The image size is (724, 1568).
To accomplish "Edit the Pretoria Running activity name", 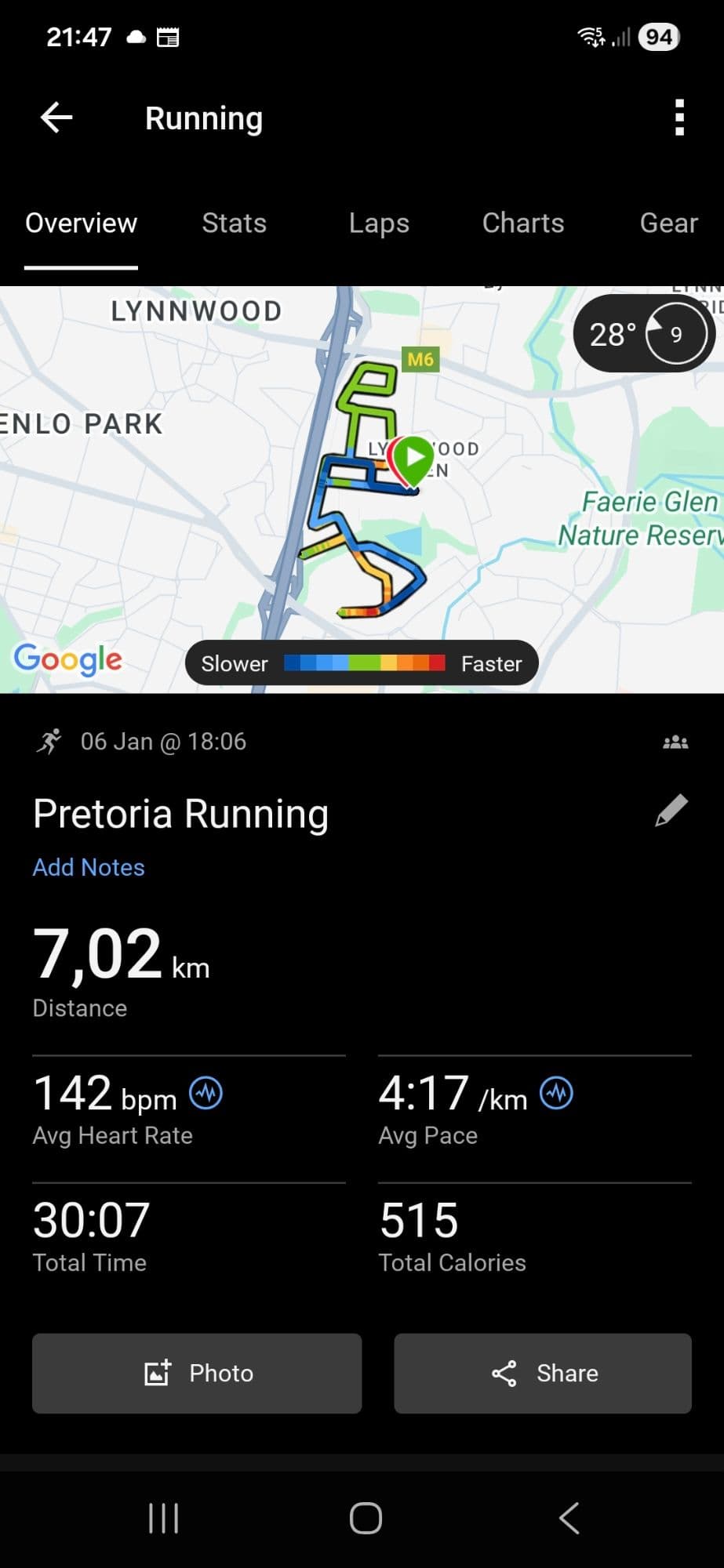I will point(671,811).
